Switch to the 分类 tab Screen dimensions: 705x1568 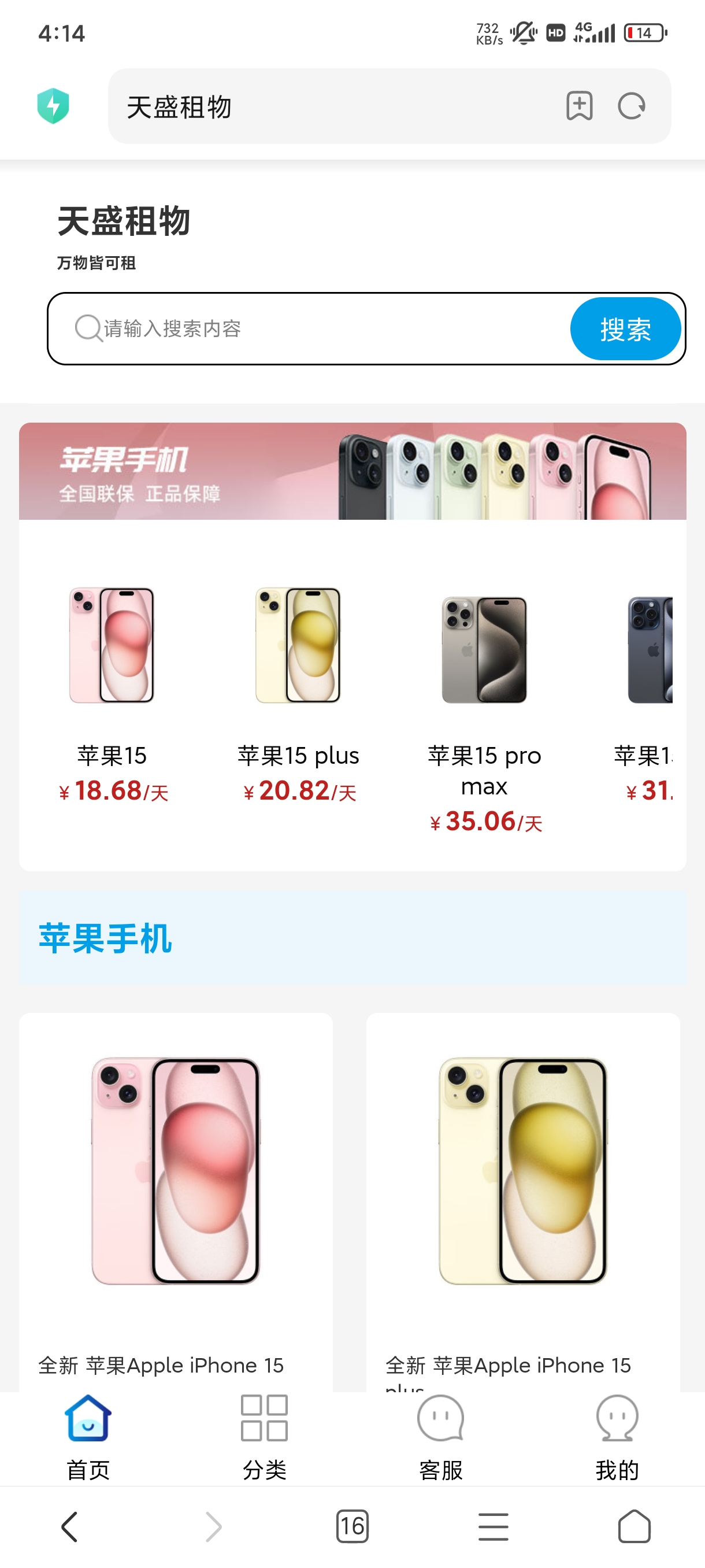click(264, 1438)
